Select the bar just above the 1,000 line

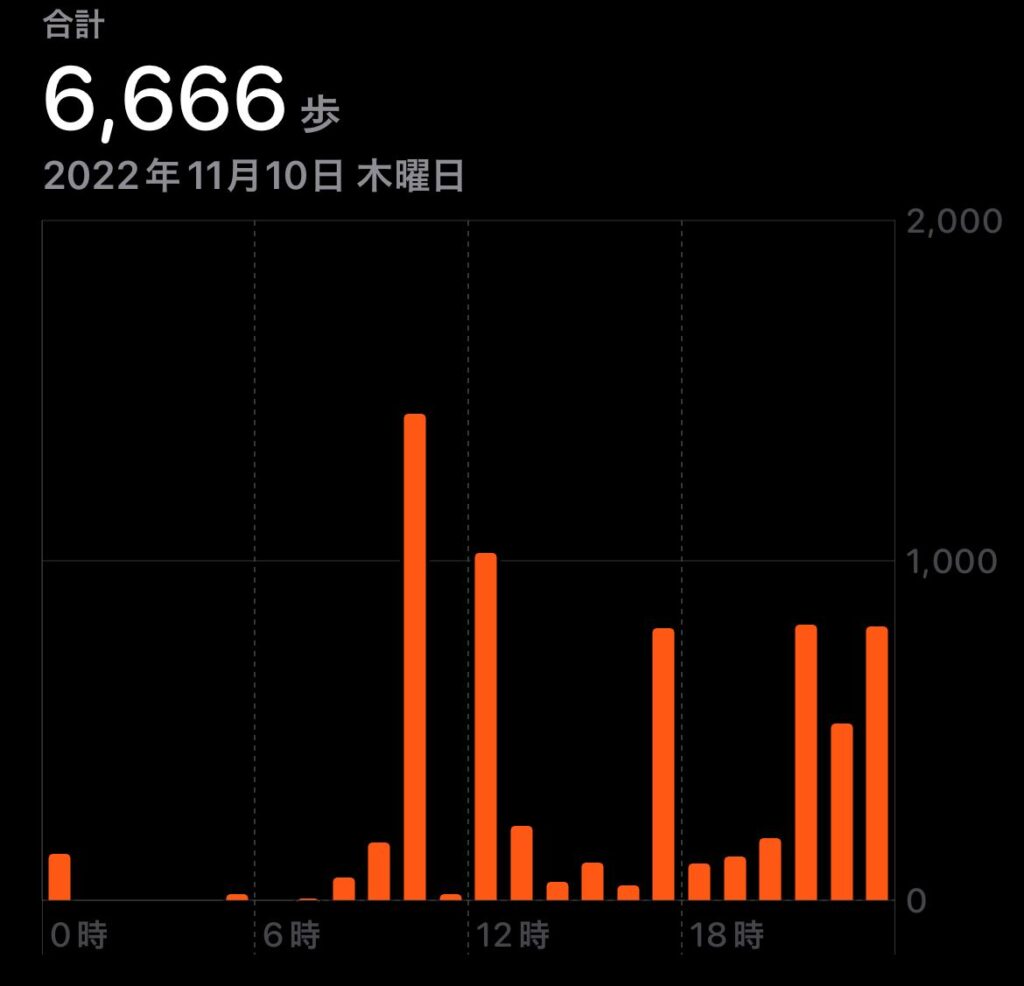pyautogui.click(x=485, y=727)
